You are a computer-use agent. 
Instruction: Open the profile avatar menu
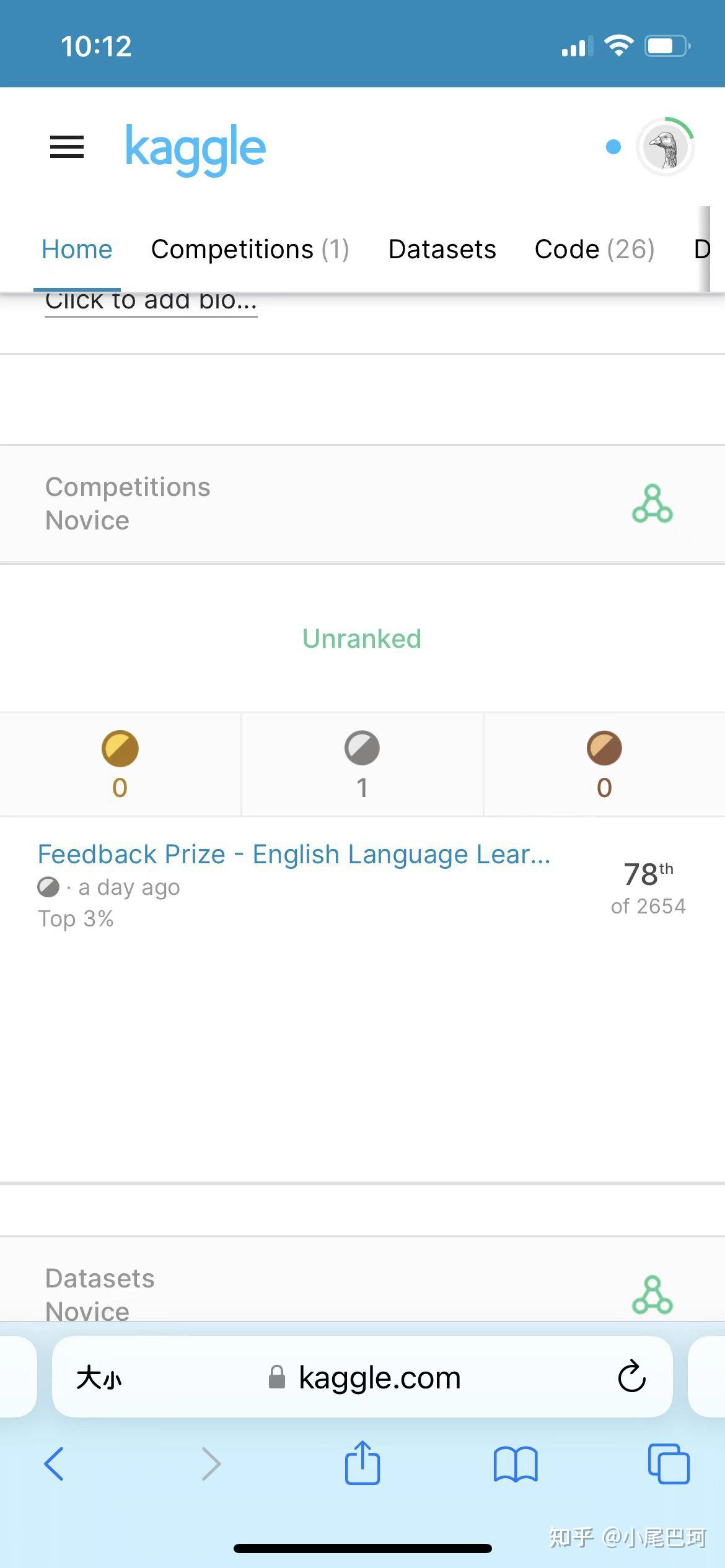(x=664, y=147)
